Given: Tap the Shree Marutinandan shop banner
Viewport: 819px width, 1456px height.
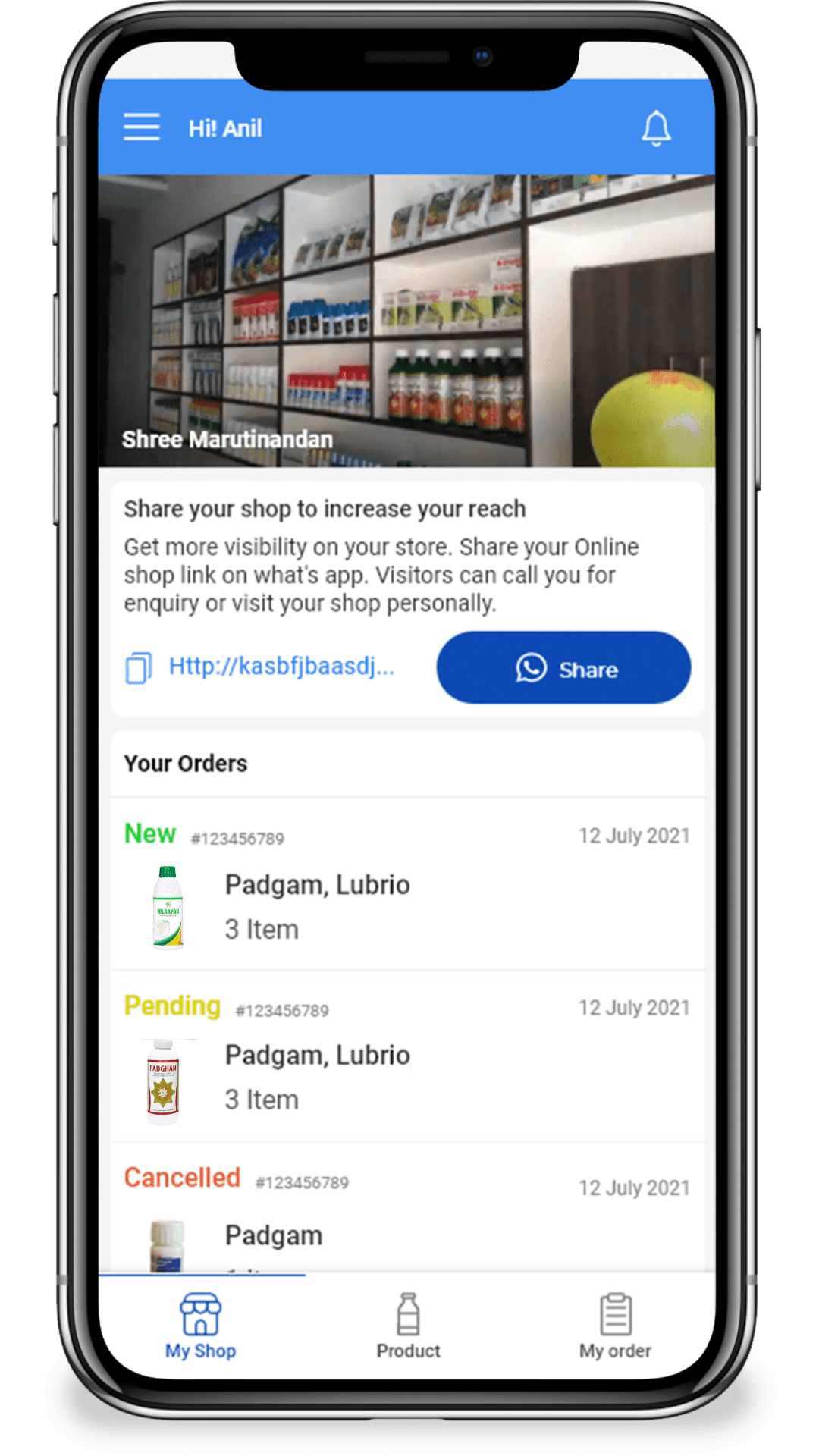Looking at the screenshot, I should click(407, 320).
